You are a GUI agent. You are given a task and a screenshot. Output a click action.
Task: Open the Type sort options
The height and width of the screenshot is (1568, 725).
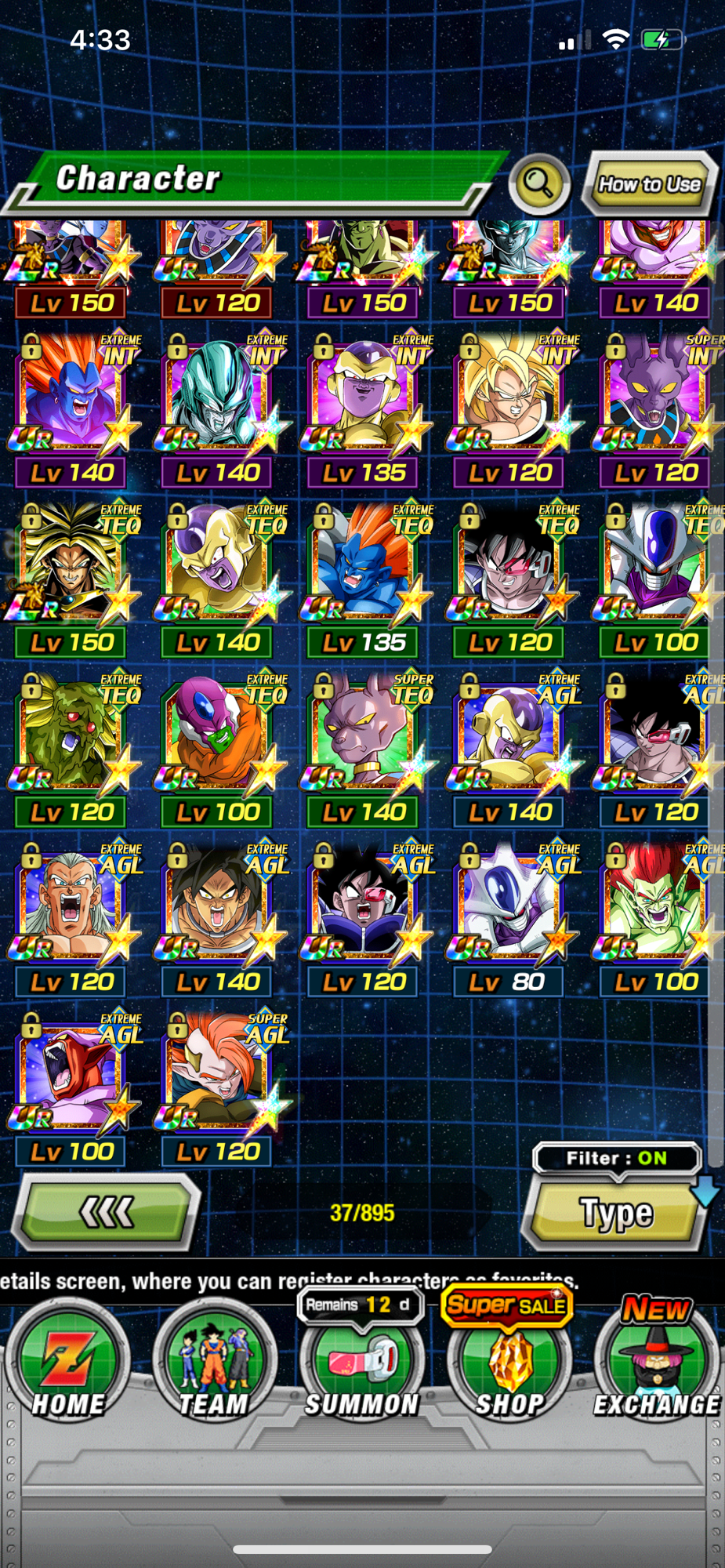click(x=615, y=1213)
